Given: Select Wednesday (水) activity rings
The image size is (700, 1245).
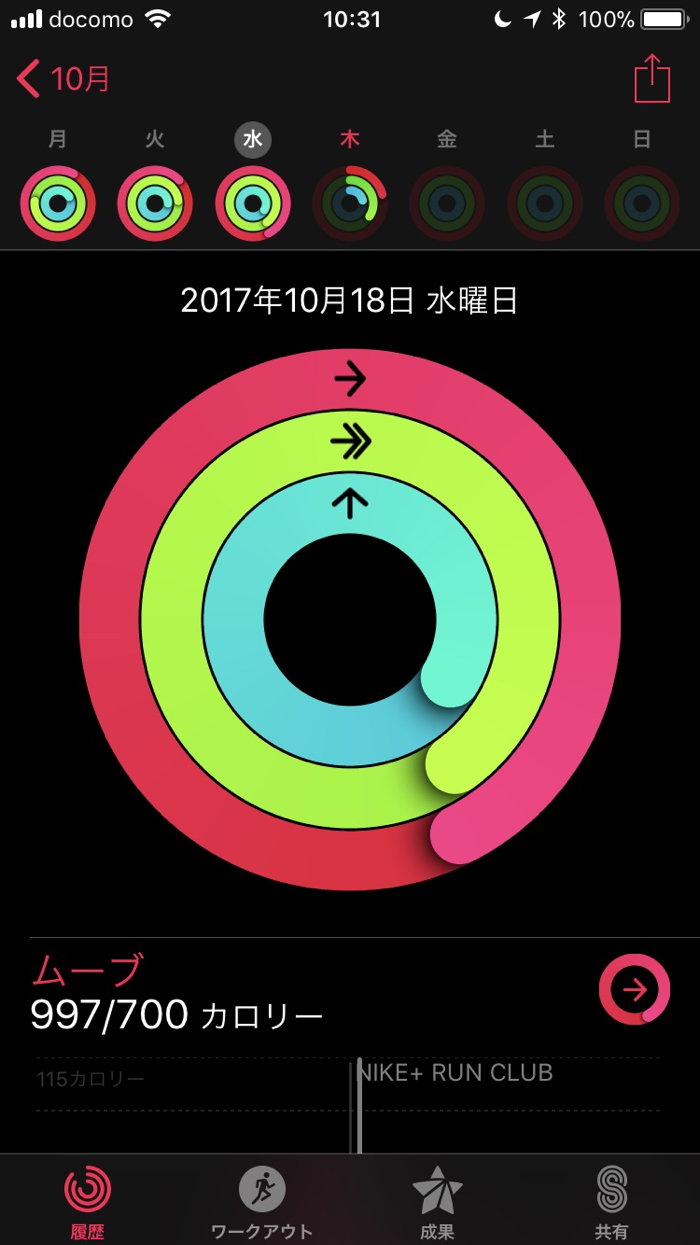Looking at the screenshot, I should point(253,203).
